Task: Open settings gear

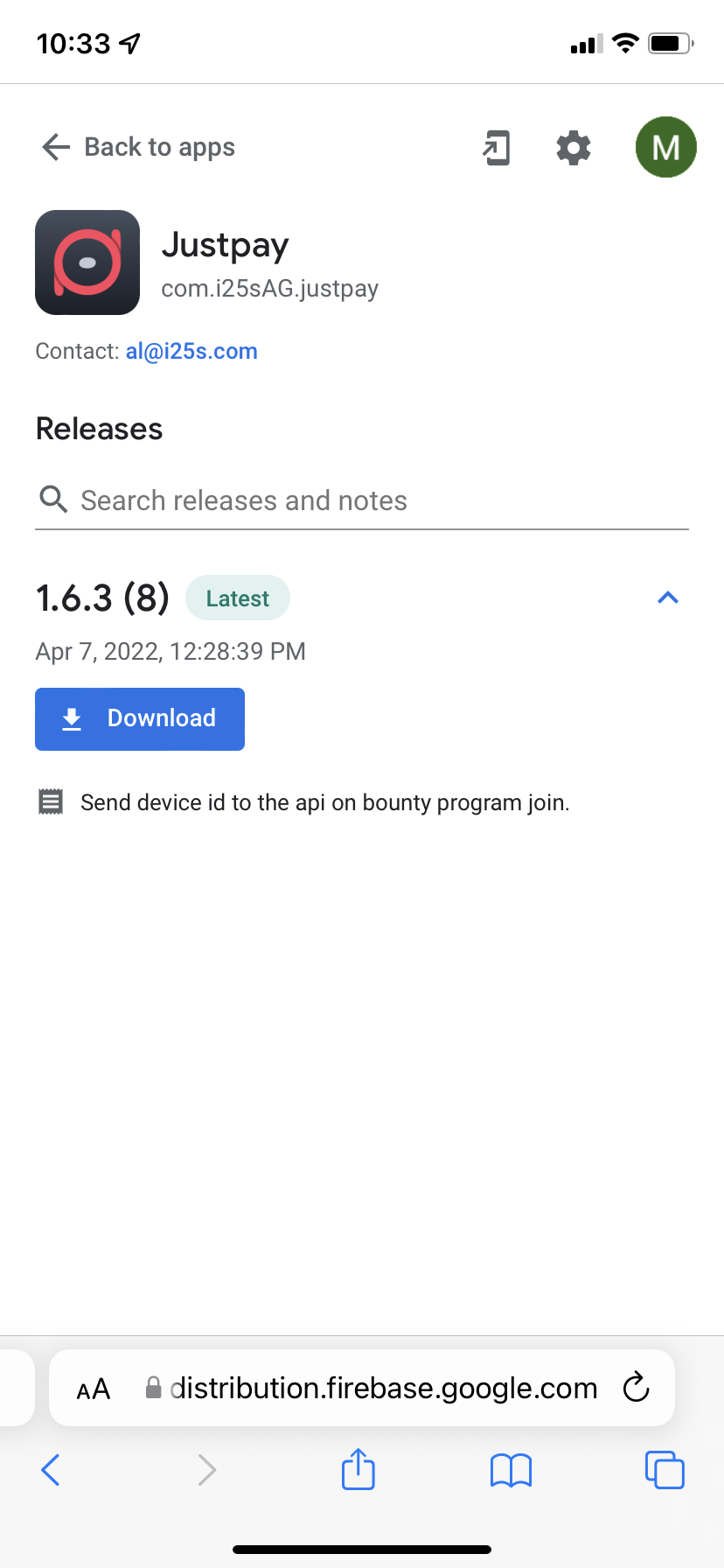Action: tap(574, 148)
